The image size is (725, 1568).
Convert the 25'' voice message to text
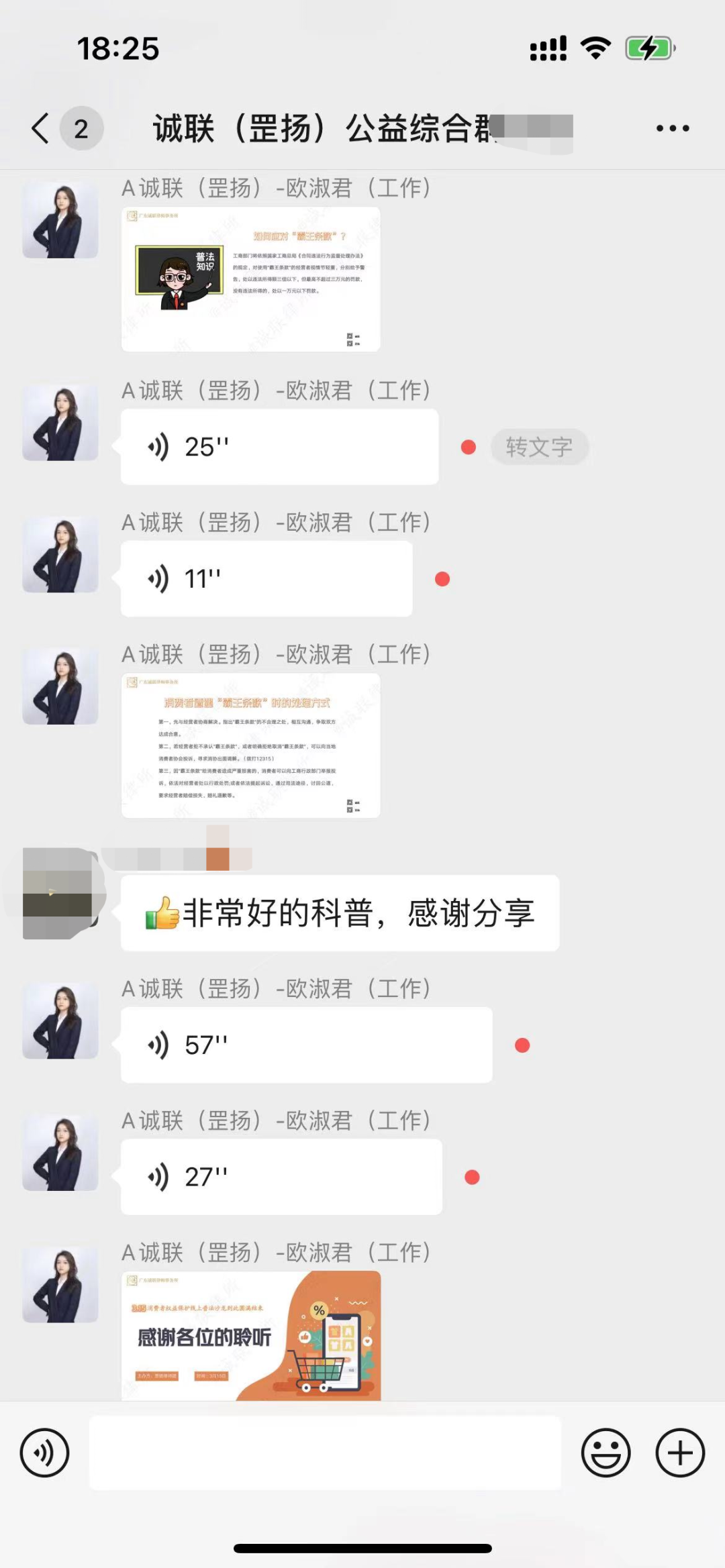[539, 447]
